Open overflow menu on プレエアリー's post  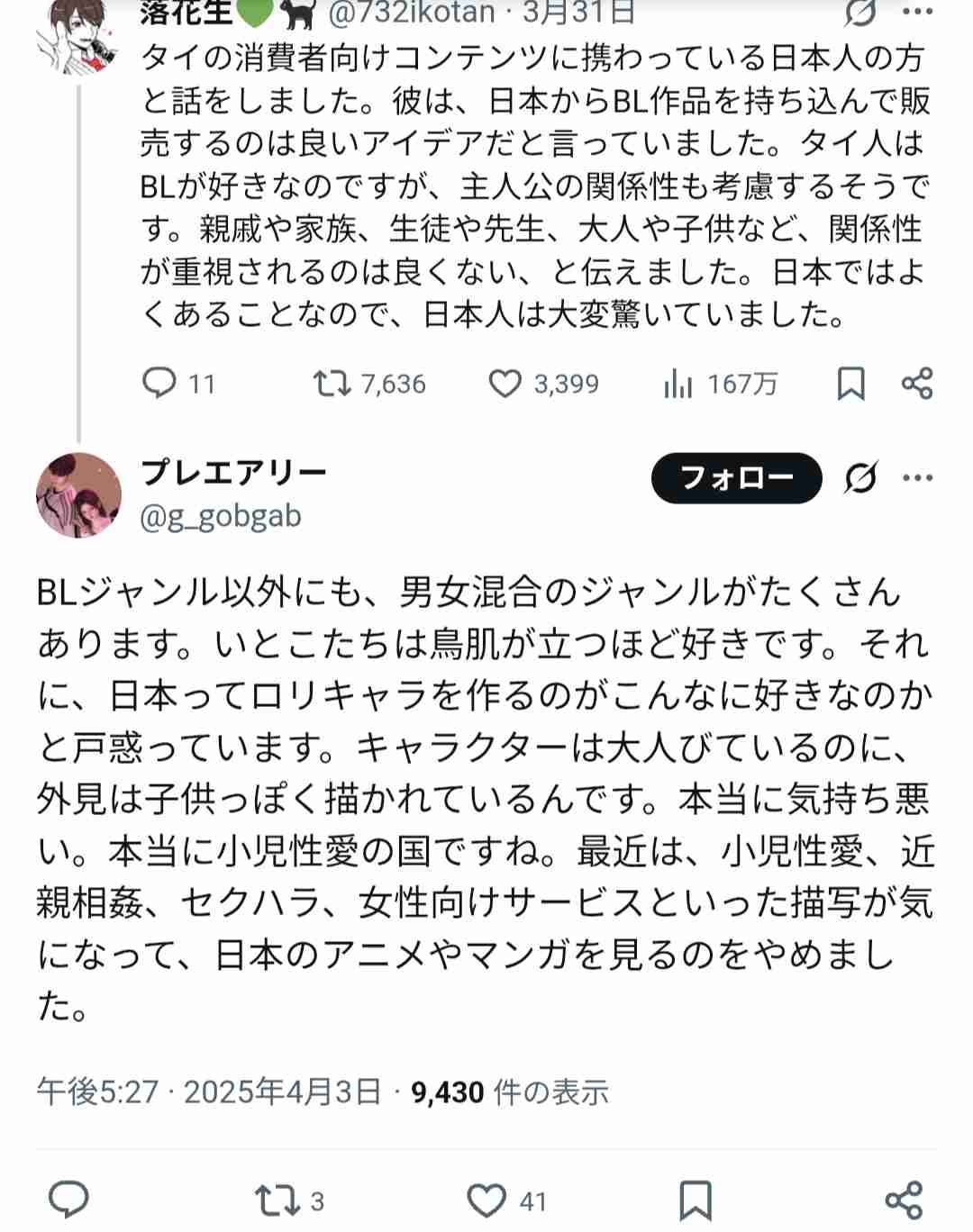(x=917, y=477)
